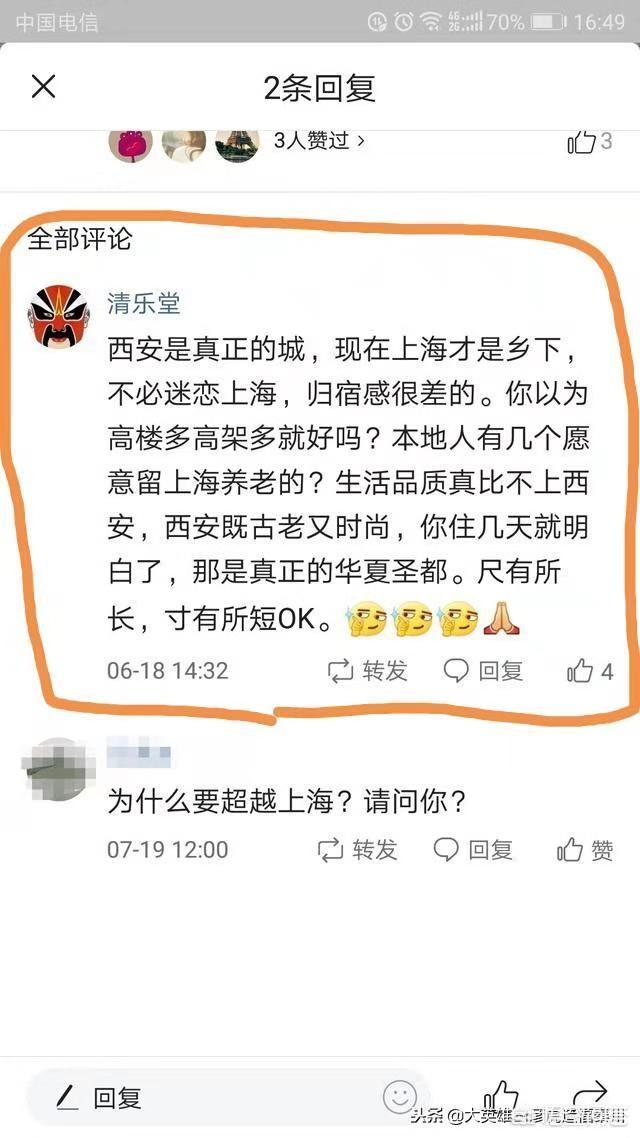Like 清乐堂's comment with 4 likes
Image resolution: width=640 pixels, height=1138 pixels.
point(590,671)
